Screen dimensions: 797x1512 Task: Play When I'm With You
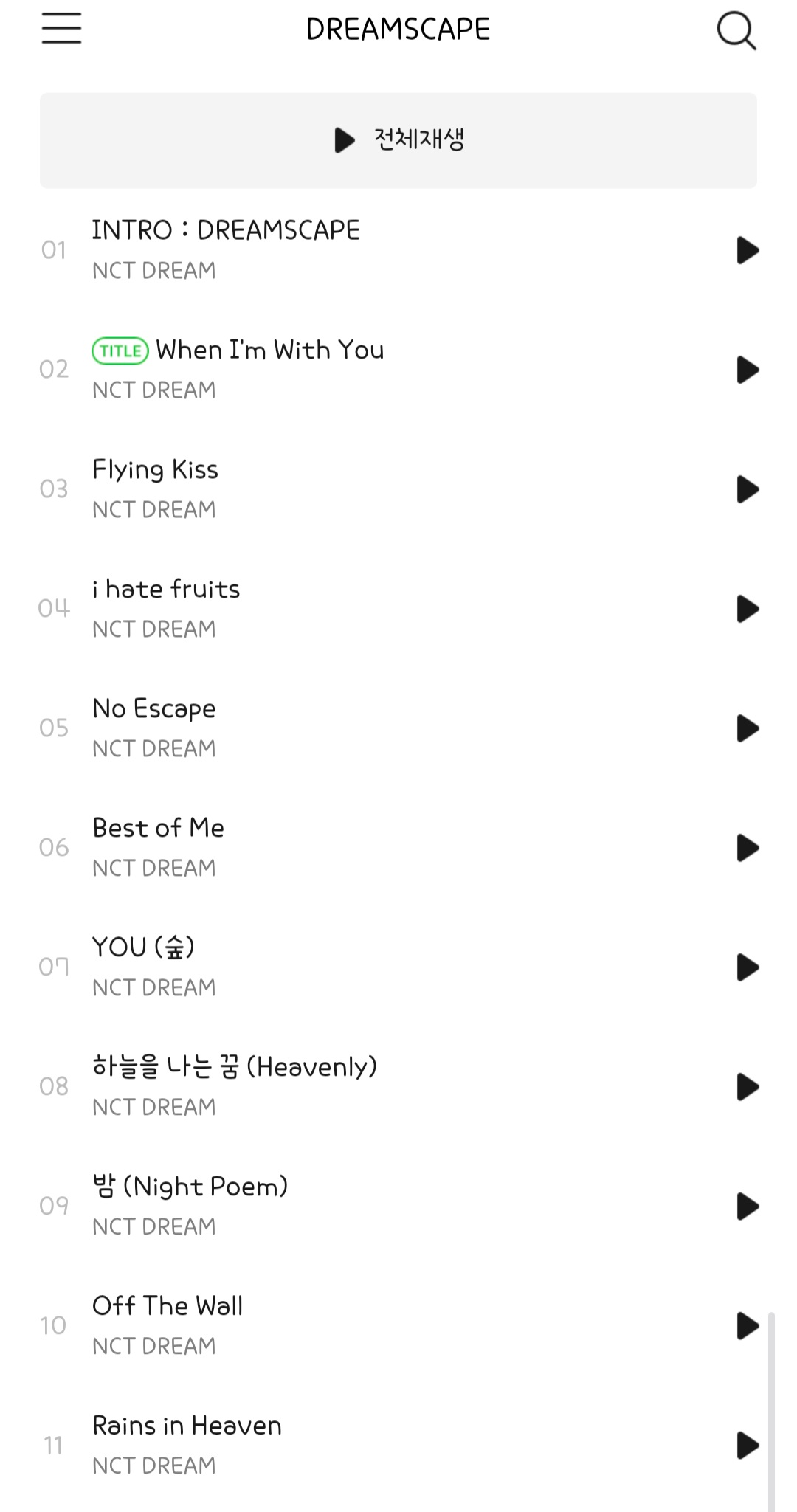(748, 370)
